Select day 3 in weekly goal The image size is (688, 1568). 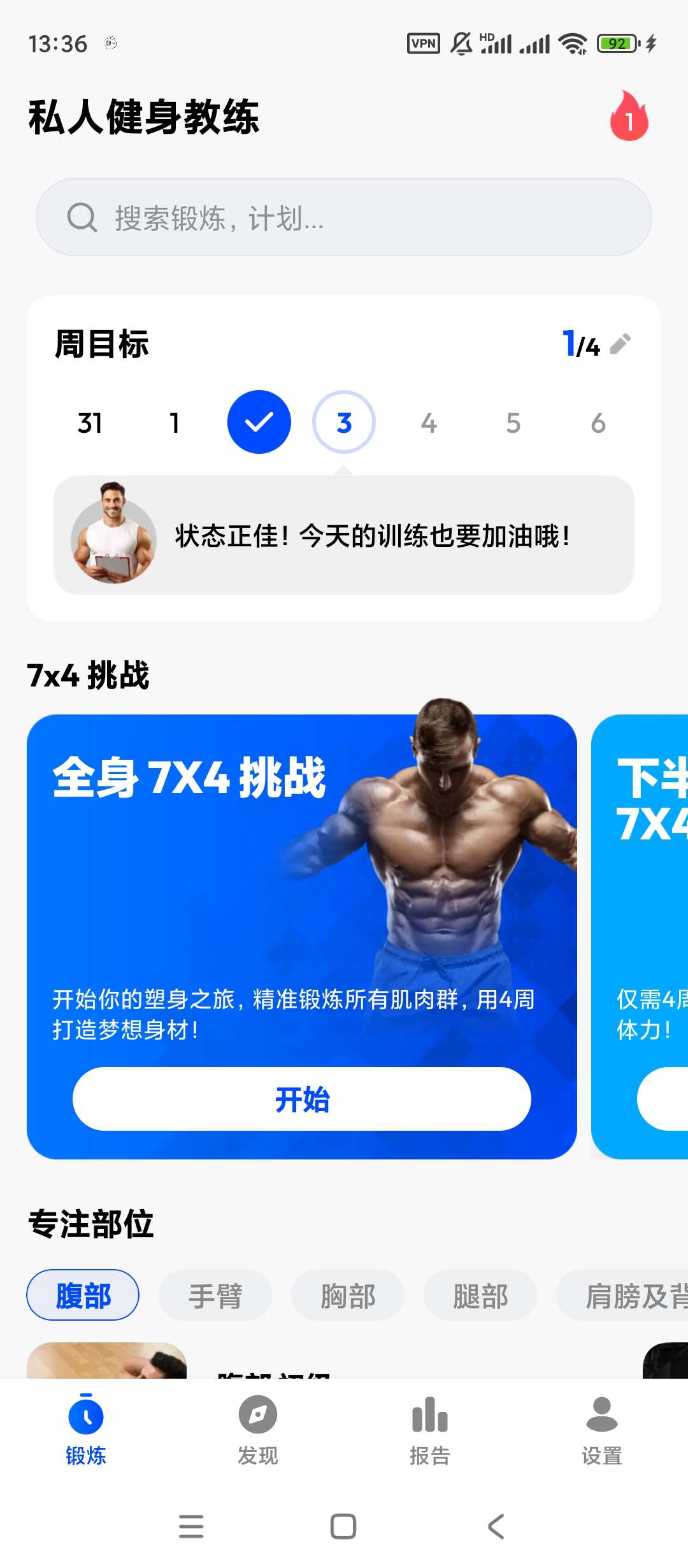point(344,423)
